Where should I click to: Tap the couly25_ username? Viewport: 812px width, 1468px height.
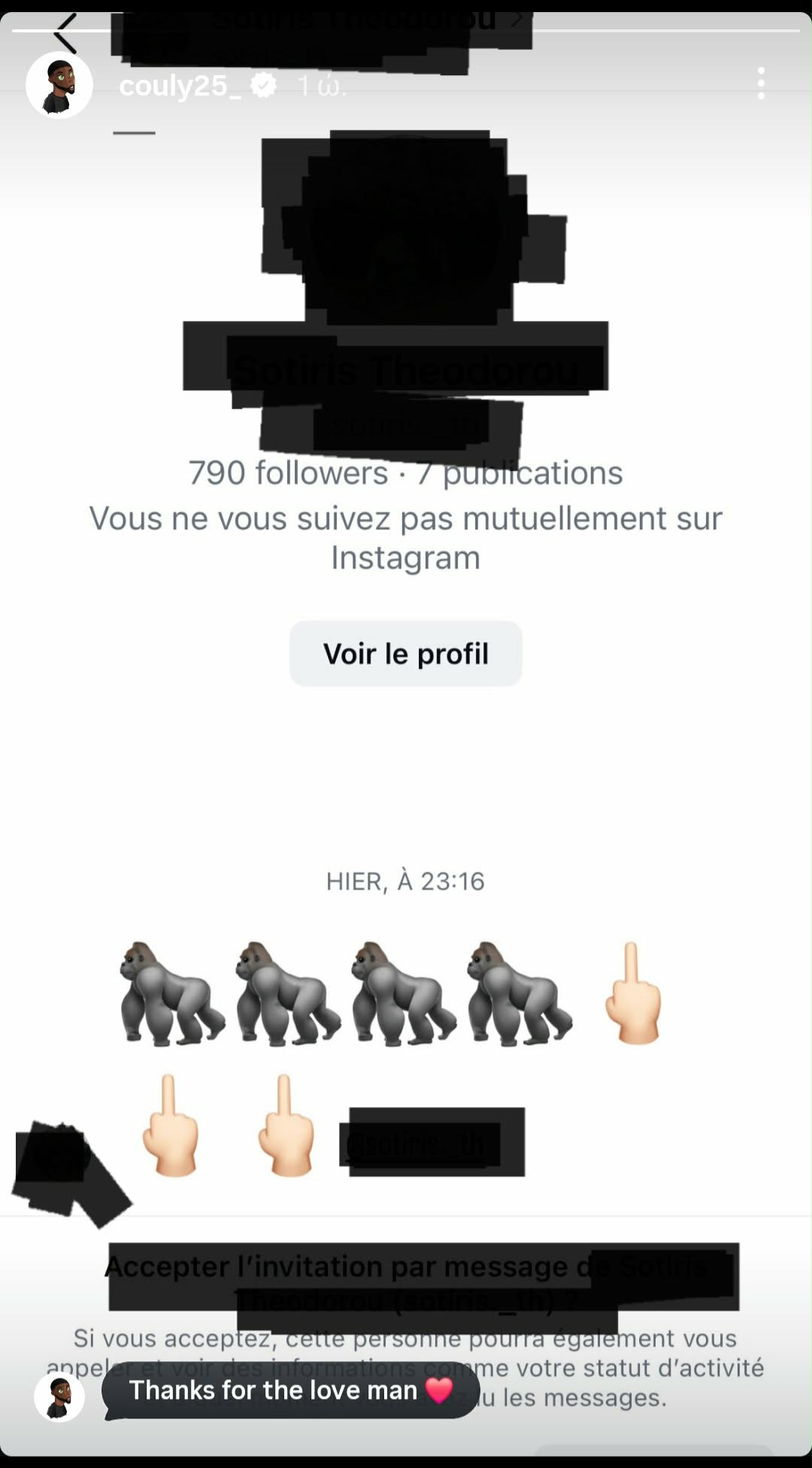click(180, 86)
